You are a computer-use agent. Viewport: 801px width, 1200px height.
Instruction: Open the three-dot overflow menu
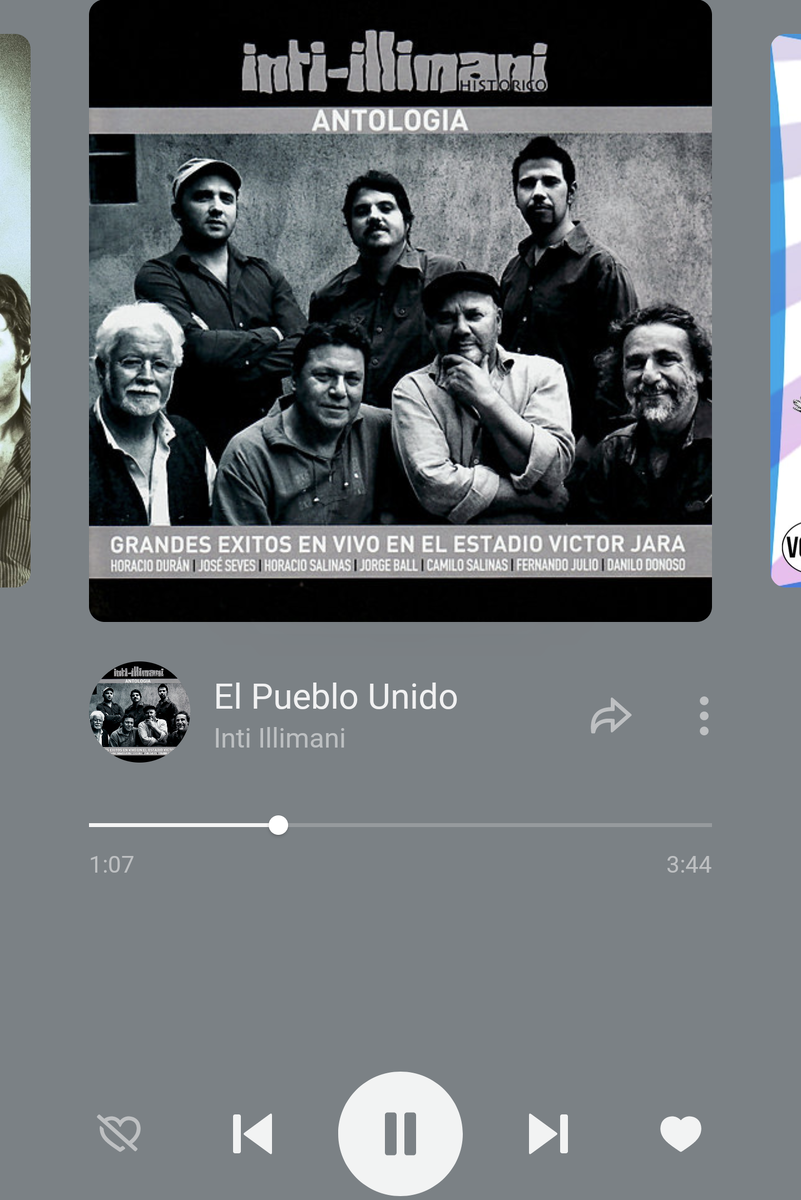click(704, 716)
